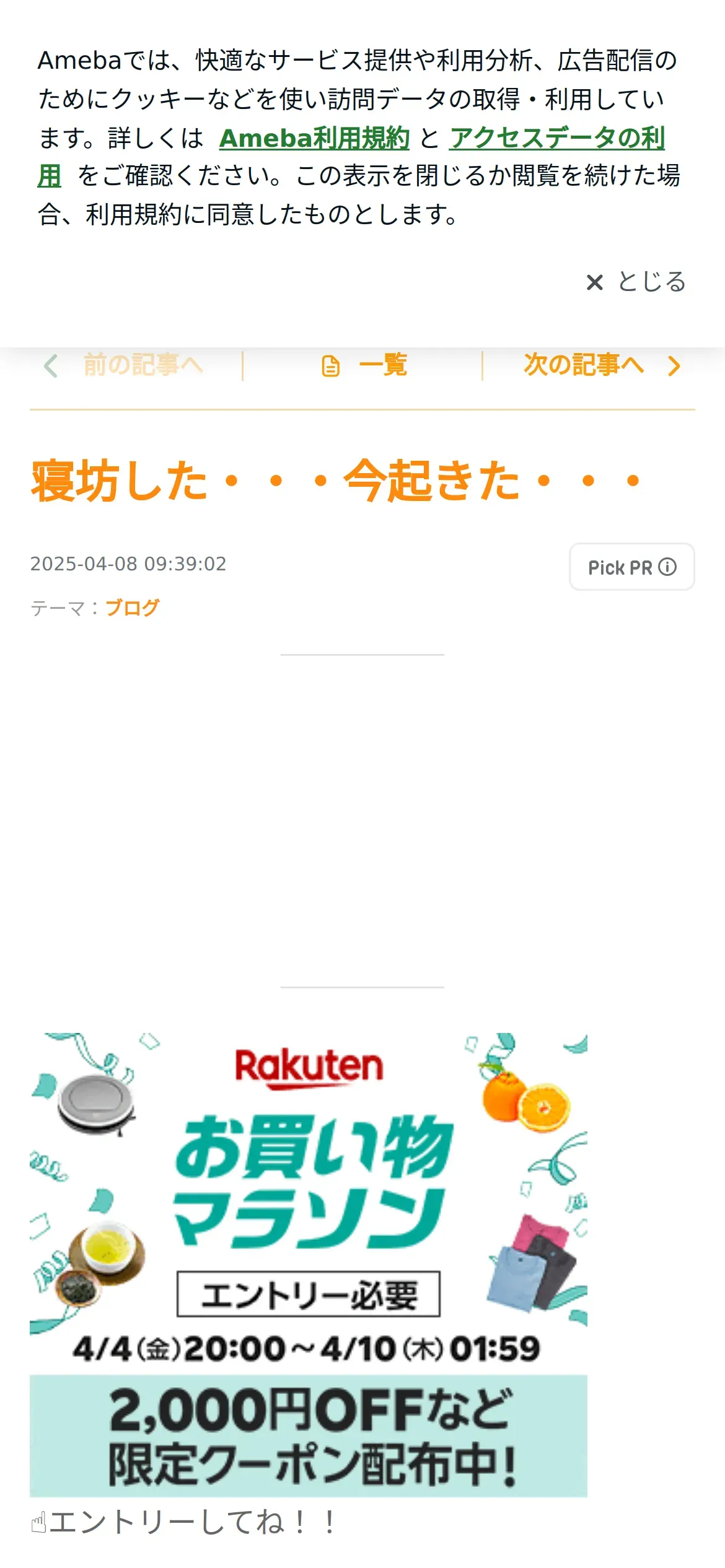Open the Ameba利用規約 link
The width and height of the screenshot is (725, 1568).
point(314,137)
